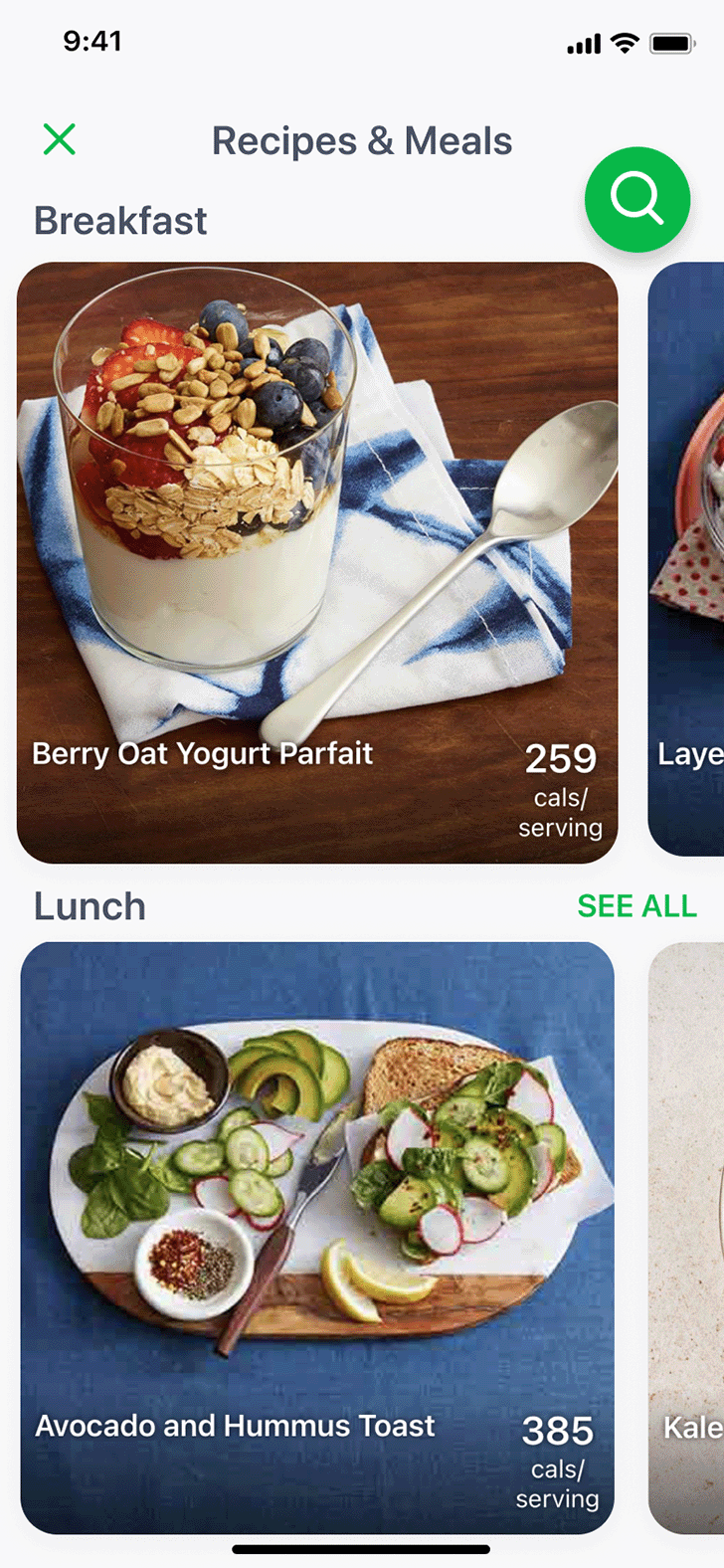Close the Recipes & Meals screen
Screen dimensions: 724x1568
pos(60,140)
